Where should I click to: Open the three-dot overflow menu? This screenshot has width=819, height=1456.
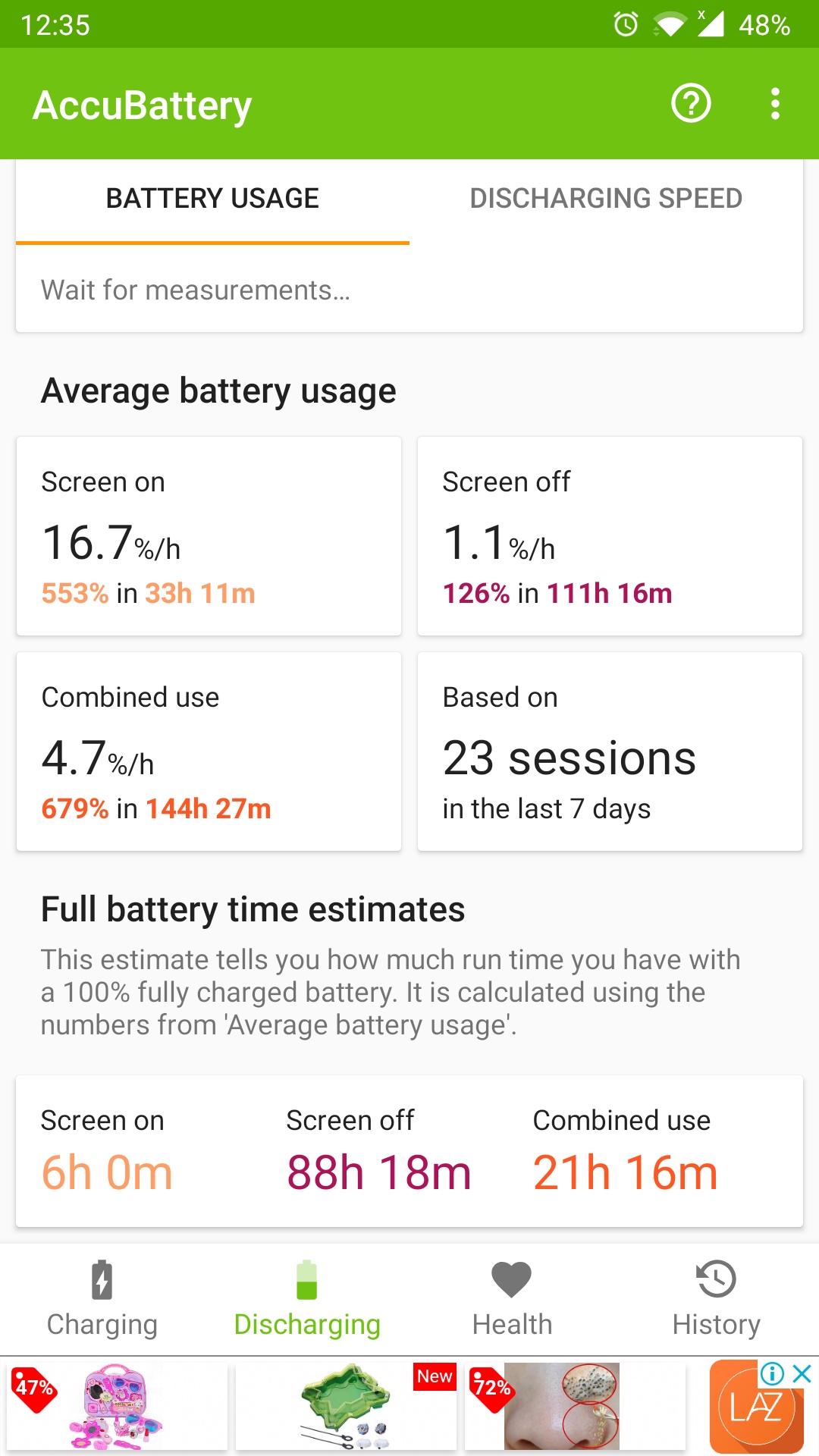[775, 103]
